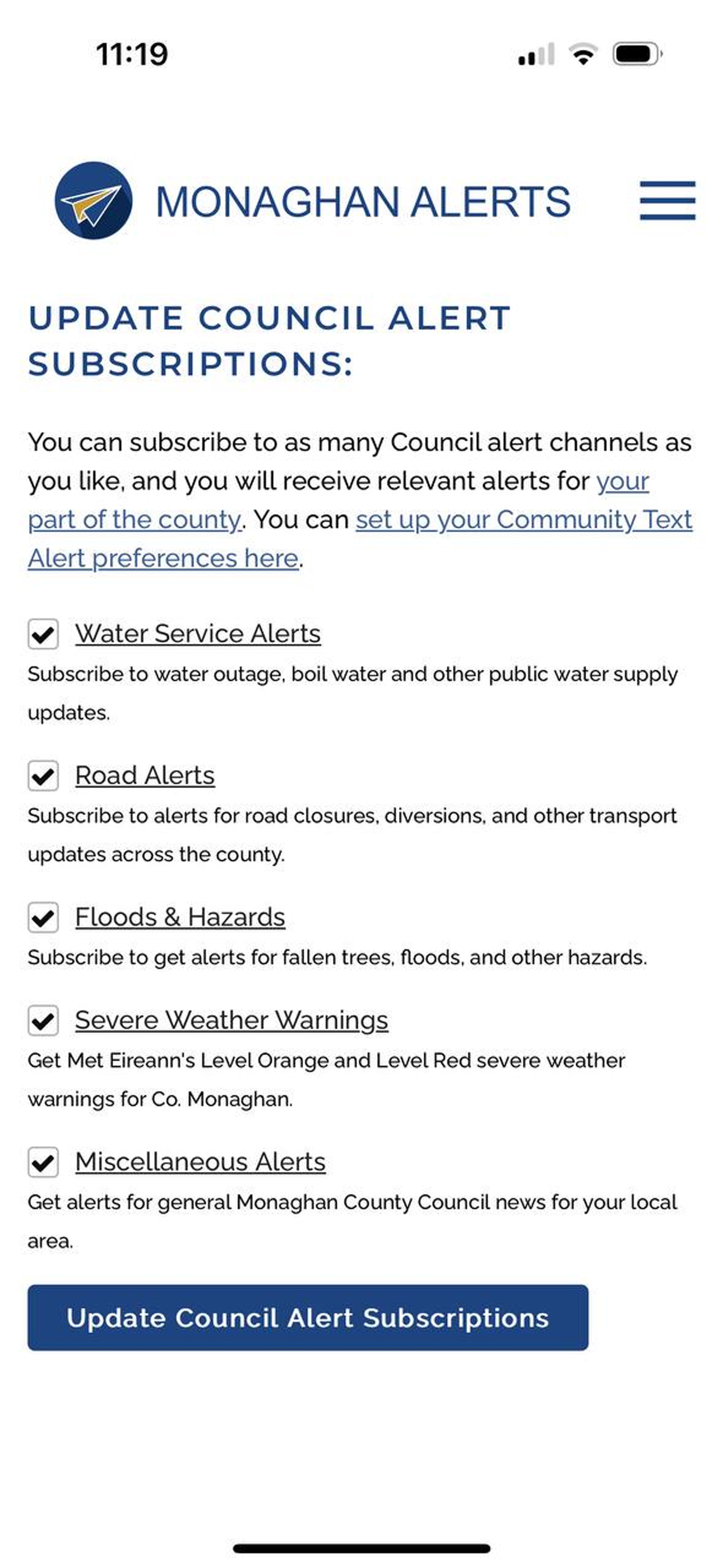Image resolution: width=723 pixels, height=1568 pixels.
Task: Tap the battery indicator icon
Action: (x=636, y=55)
